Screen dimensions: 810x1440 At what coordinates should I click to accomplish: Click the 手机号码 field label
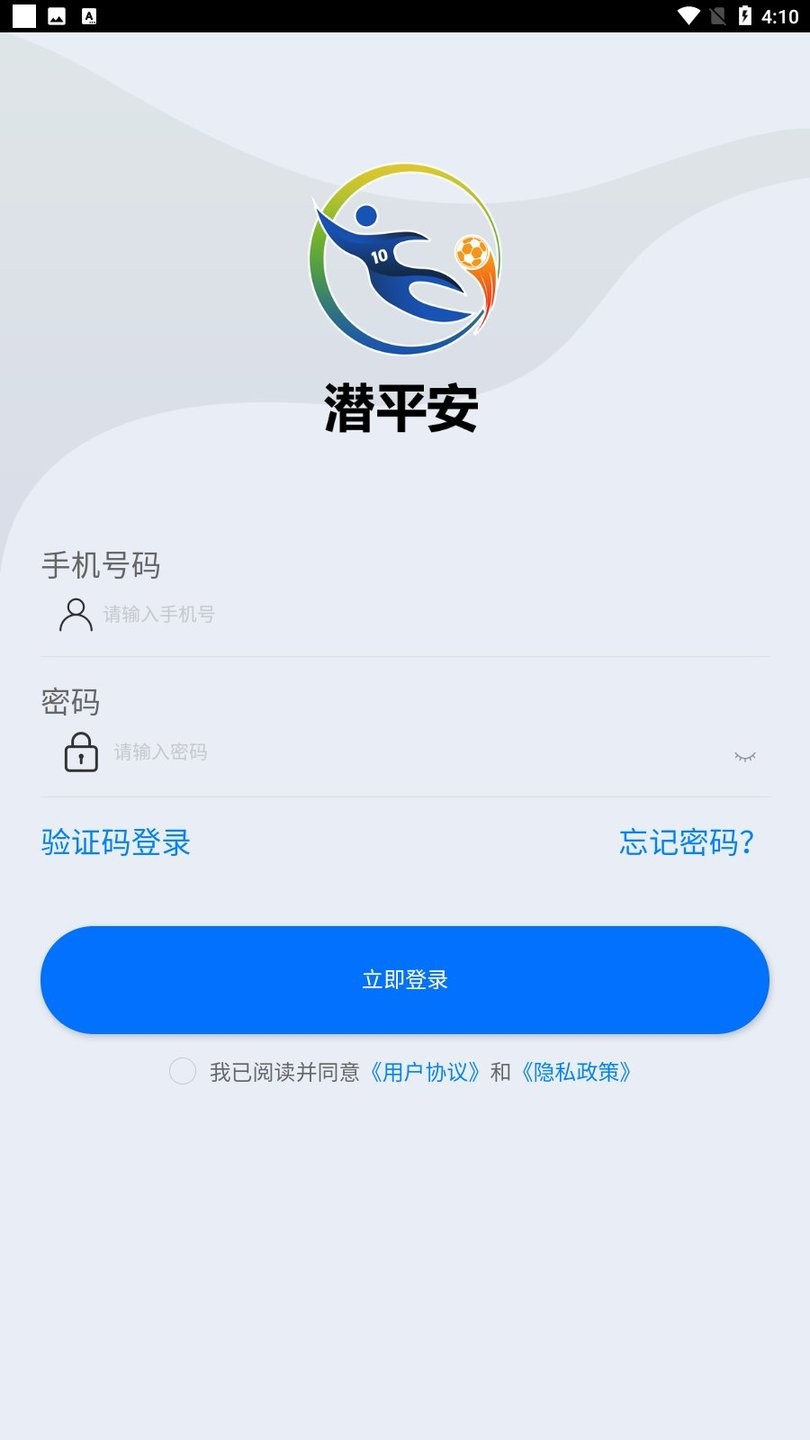pyautogui.click(x=100, y=566)
